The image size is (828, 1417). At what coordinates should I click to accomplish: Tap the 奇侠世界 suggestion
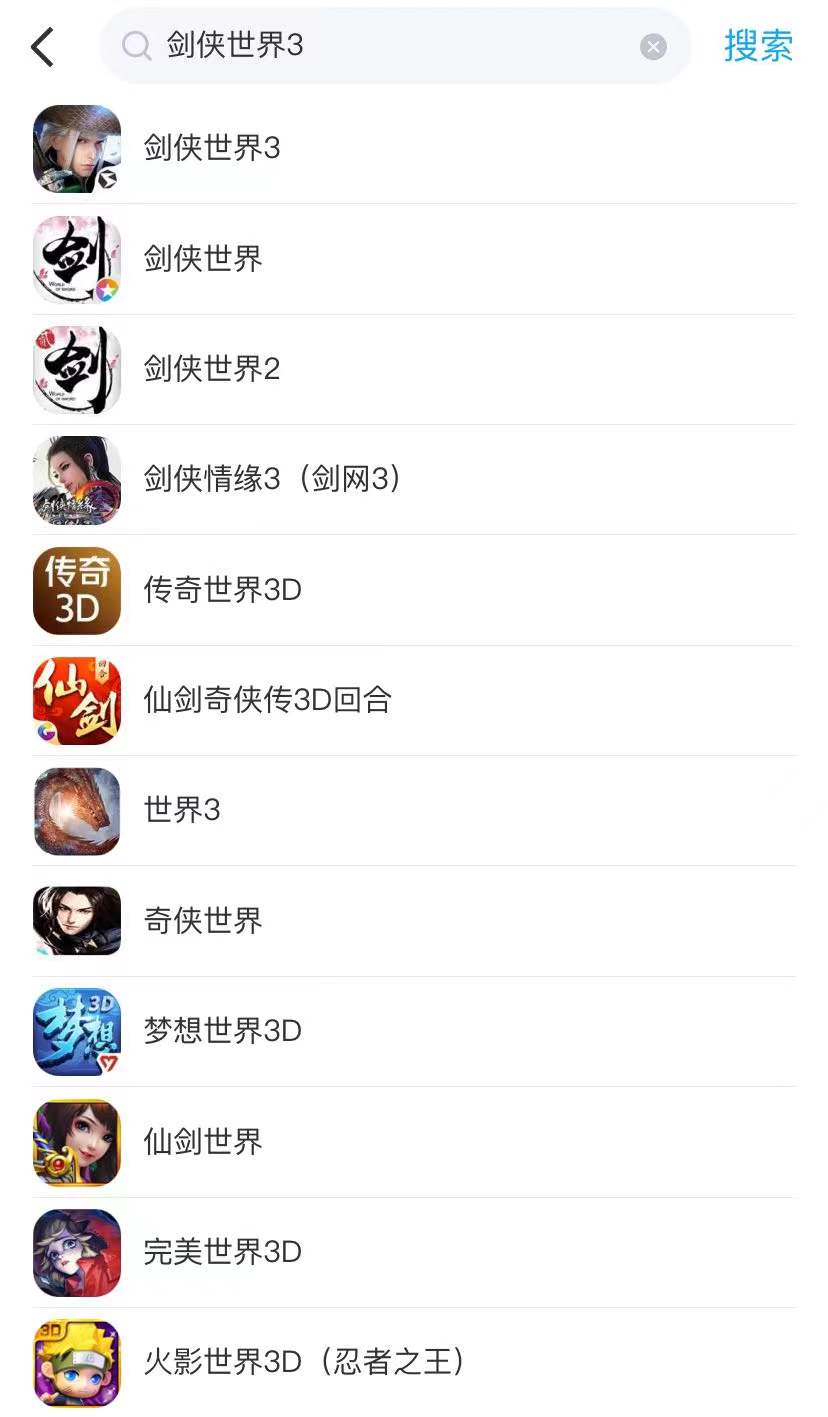pyautogui.click(x=203, y=920)
